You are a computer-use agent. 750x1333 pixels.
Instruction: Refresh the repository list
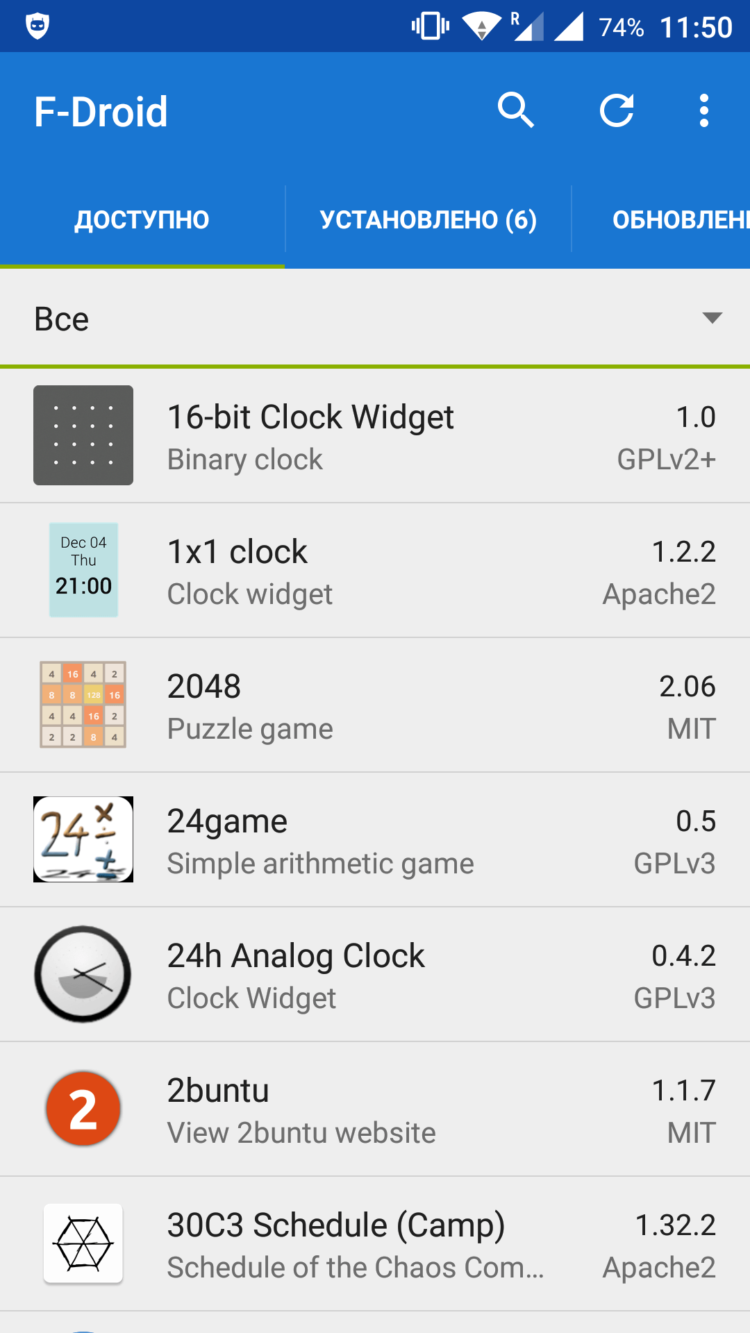[617, 110]
